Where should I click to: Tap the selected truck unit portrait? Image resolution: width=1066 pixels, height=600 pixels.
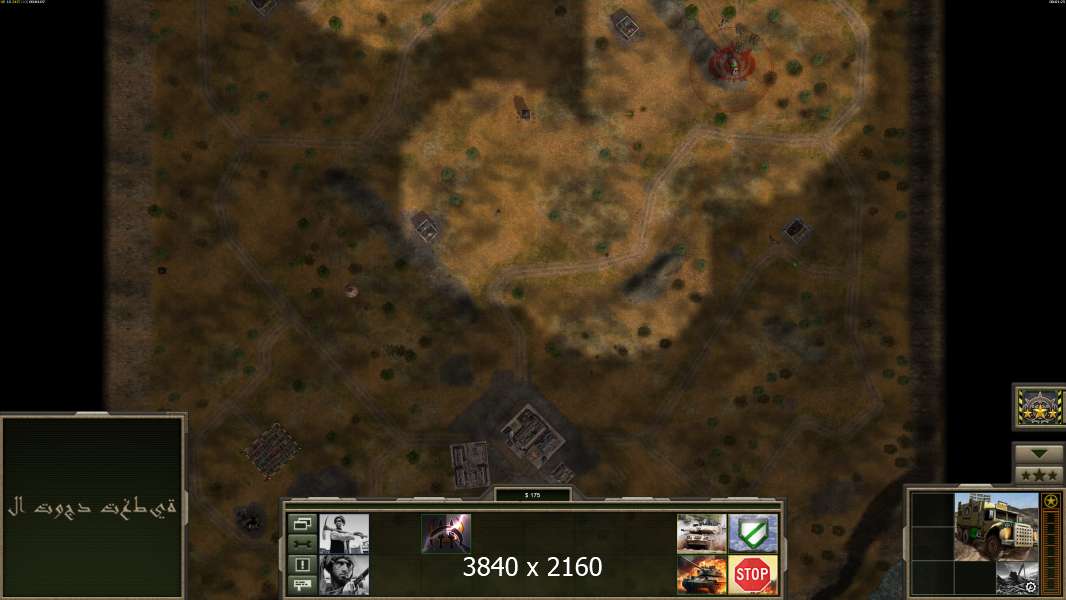(996, 526)
